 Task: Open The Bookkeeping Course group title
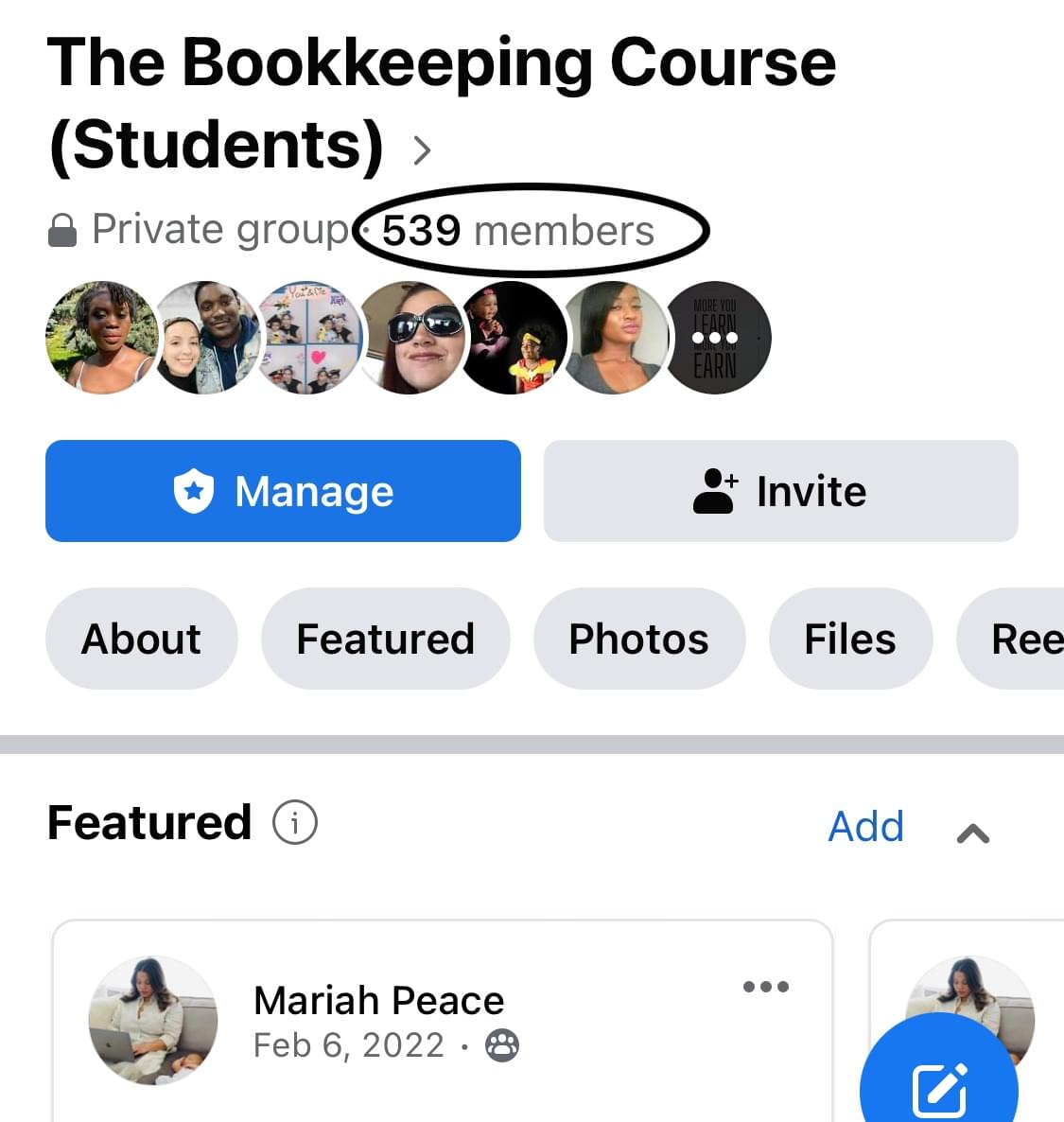(x=441, y=102)
